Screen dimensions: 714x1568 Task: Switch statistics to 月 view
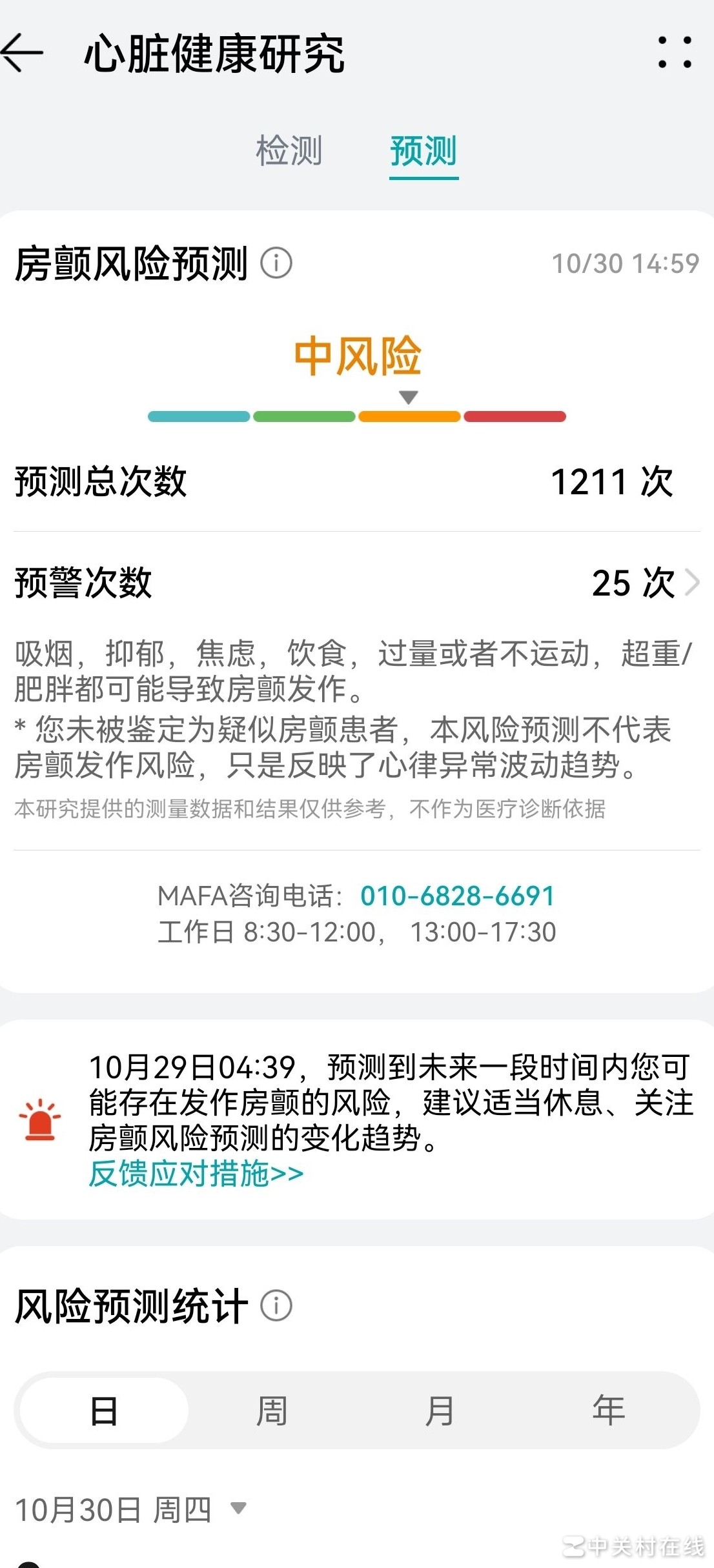tap(440, 1411)
